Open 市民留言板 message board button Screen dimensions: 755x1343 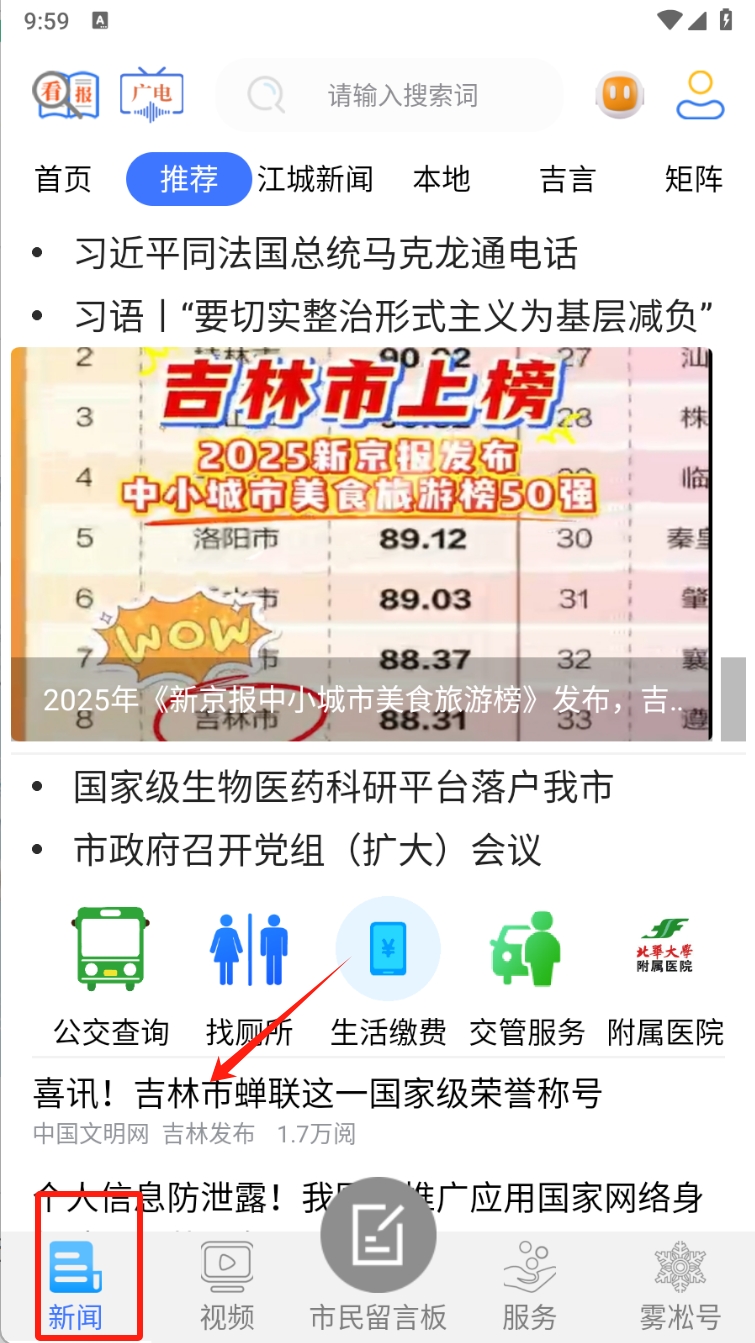[378, 1260]
